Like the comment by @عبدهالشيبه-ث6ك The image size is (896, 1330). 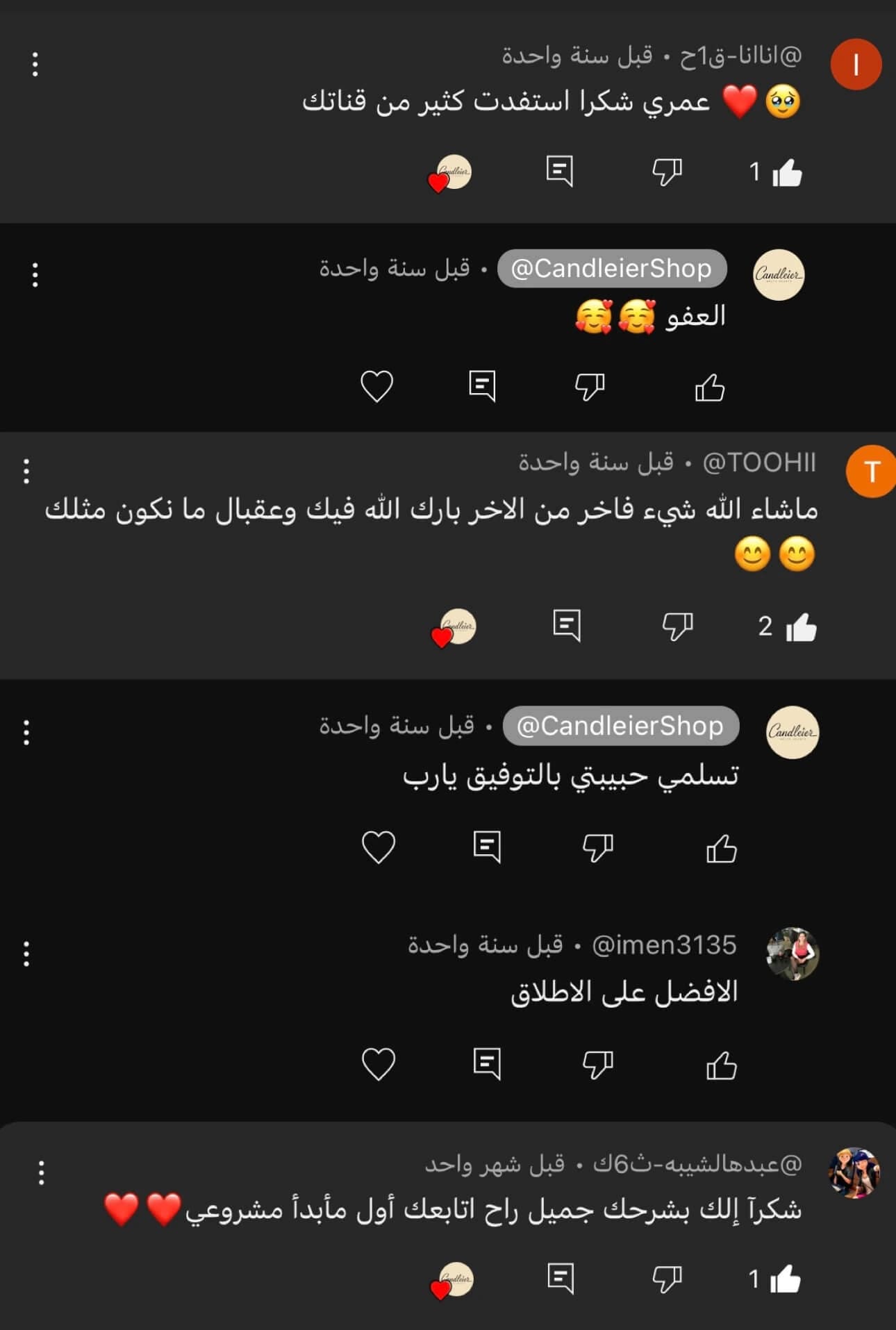pos(786,1279)
